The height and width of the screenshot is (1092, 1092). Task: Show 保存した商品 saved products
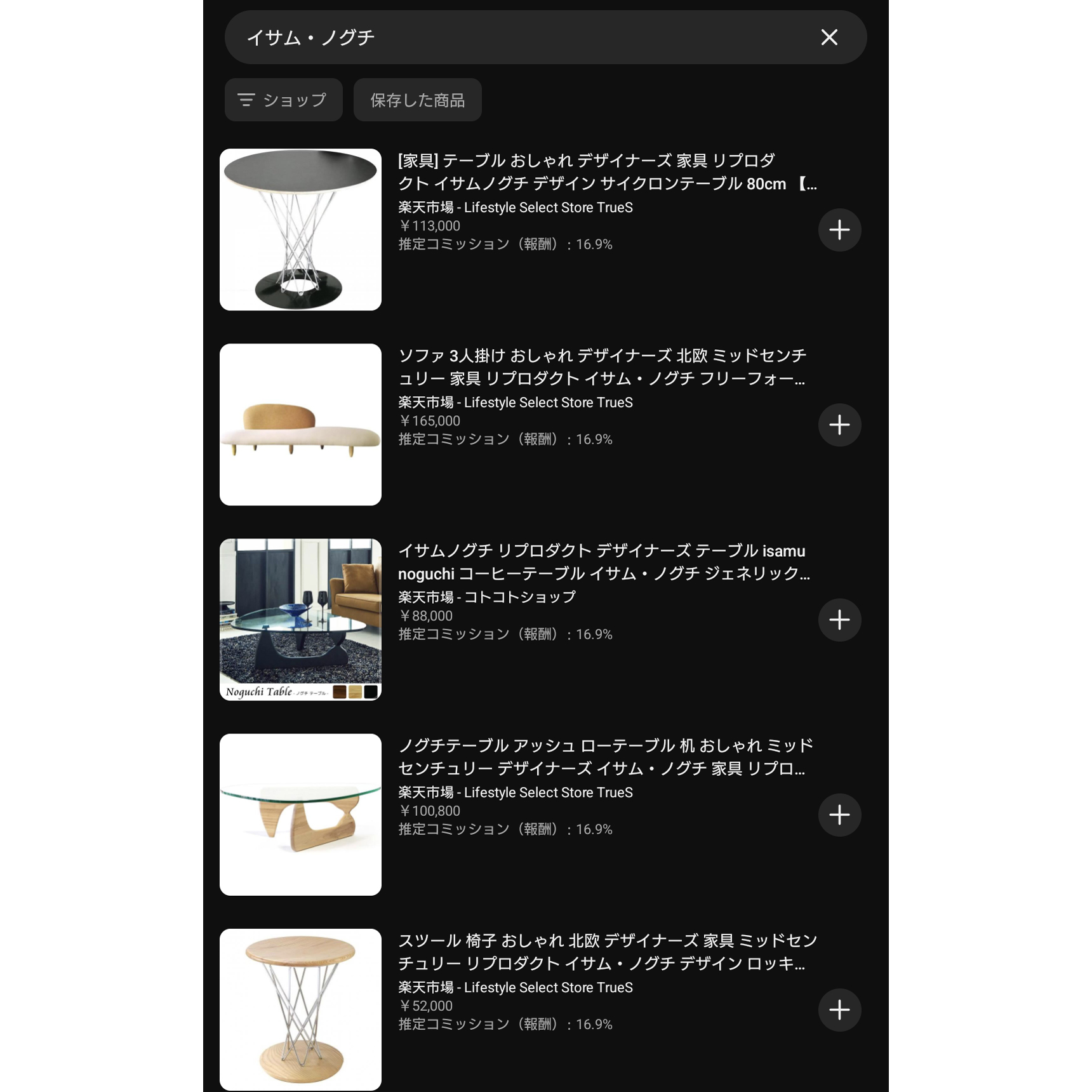(417, 100)
